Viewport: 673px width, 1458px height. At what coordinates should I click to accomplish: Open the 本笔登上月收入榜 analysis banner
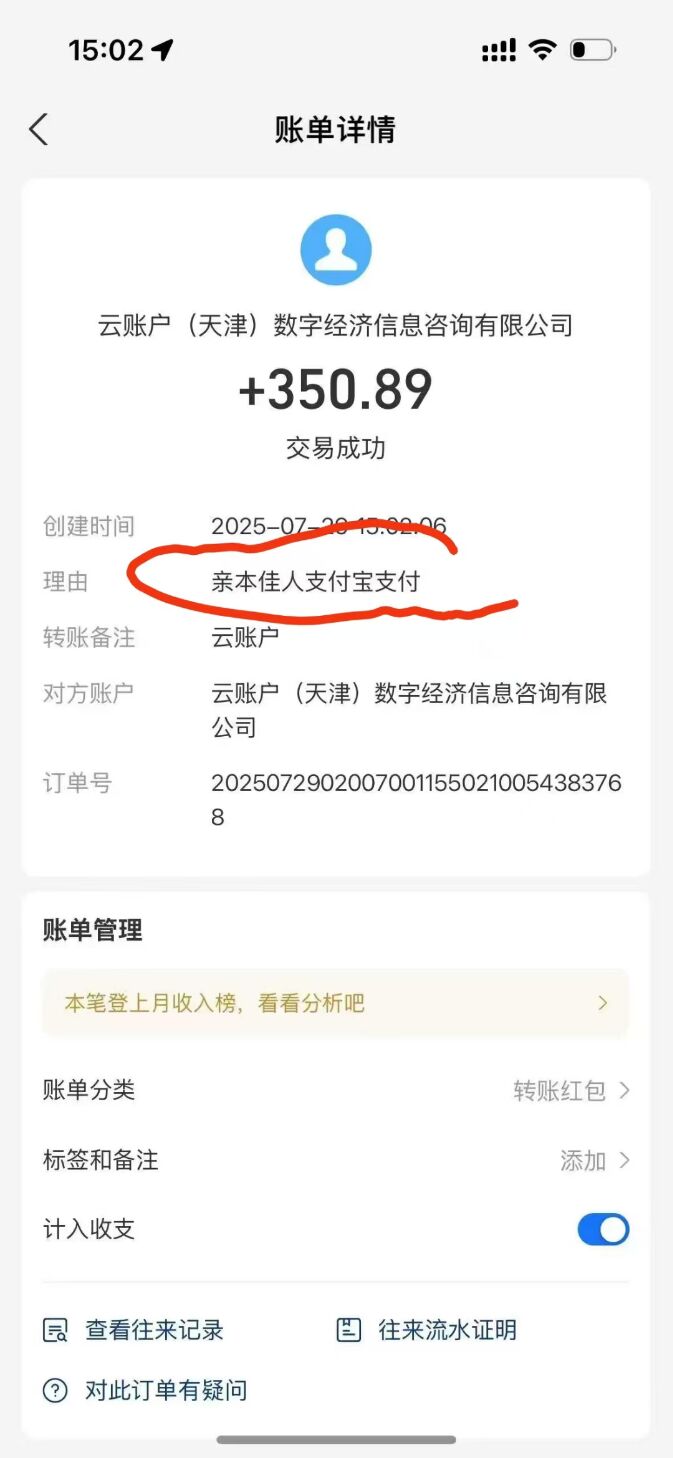[x=335, y=1003]
